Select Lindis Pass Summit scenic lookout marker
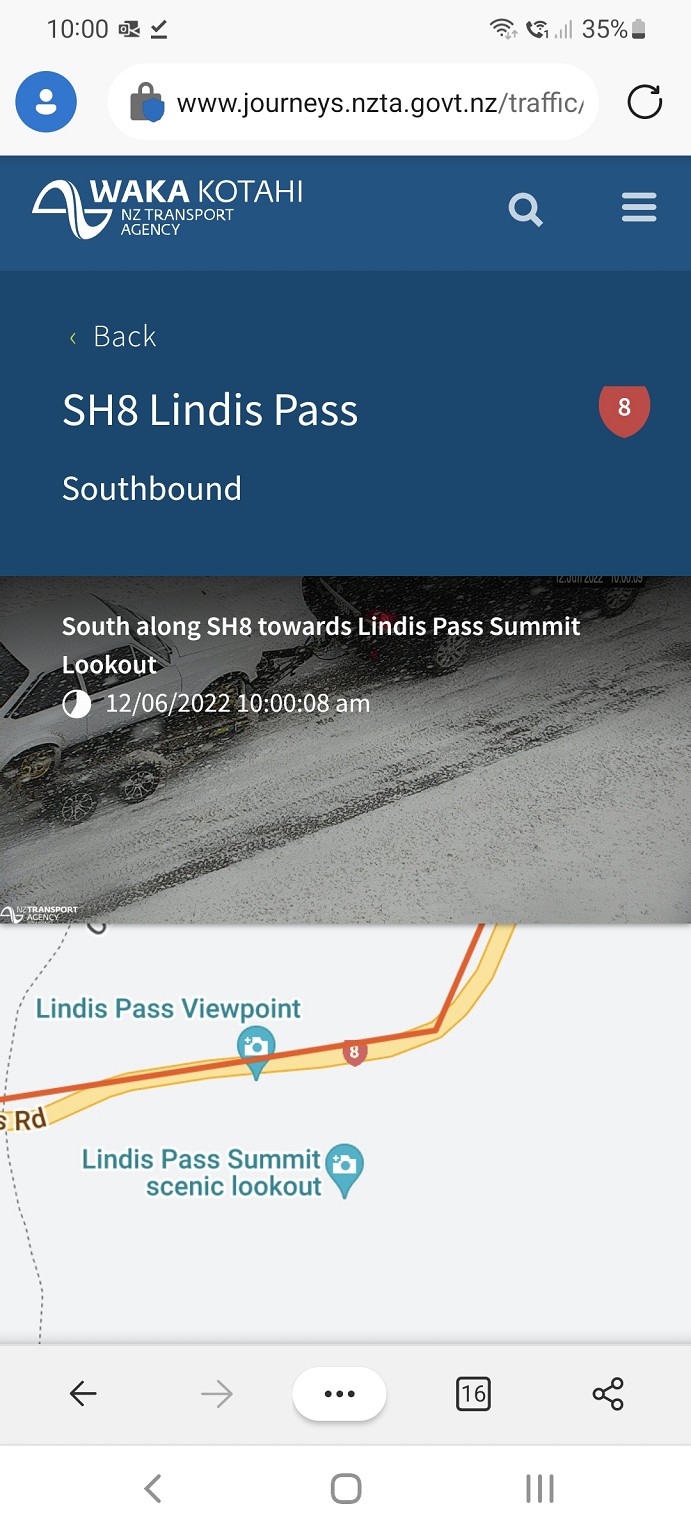 [345, 1167]
